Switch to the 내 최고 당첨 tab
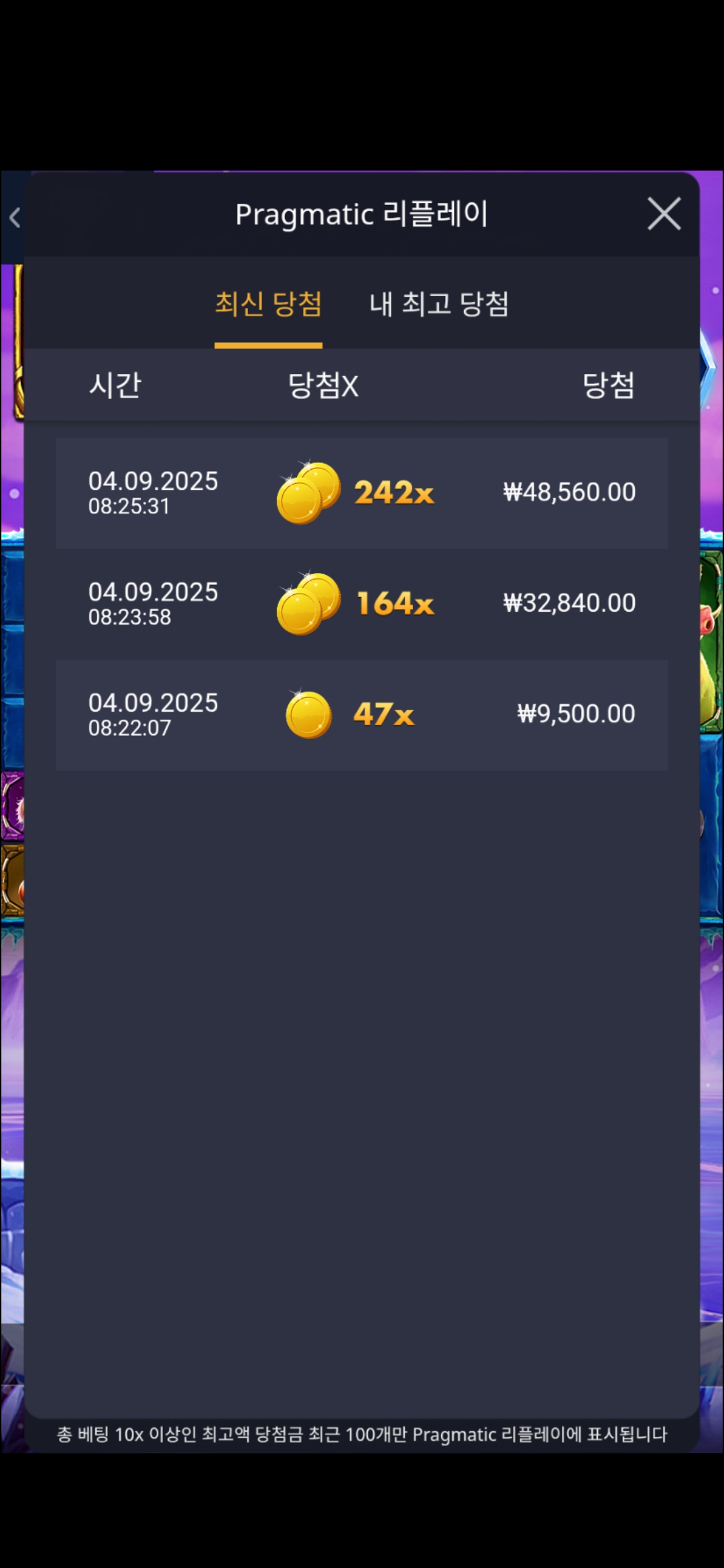This screenshot has width=724, height=1568. point(439,304)
